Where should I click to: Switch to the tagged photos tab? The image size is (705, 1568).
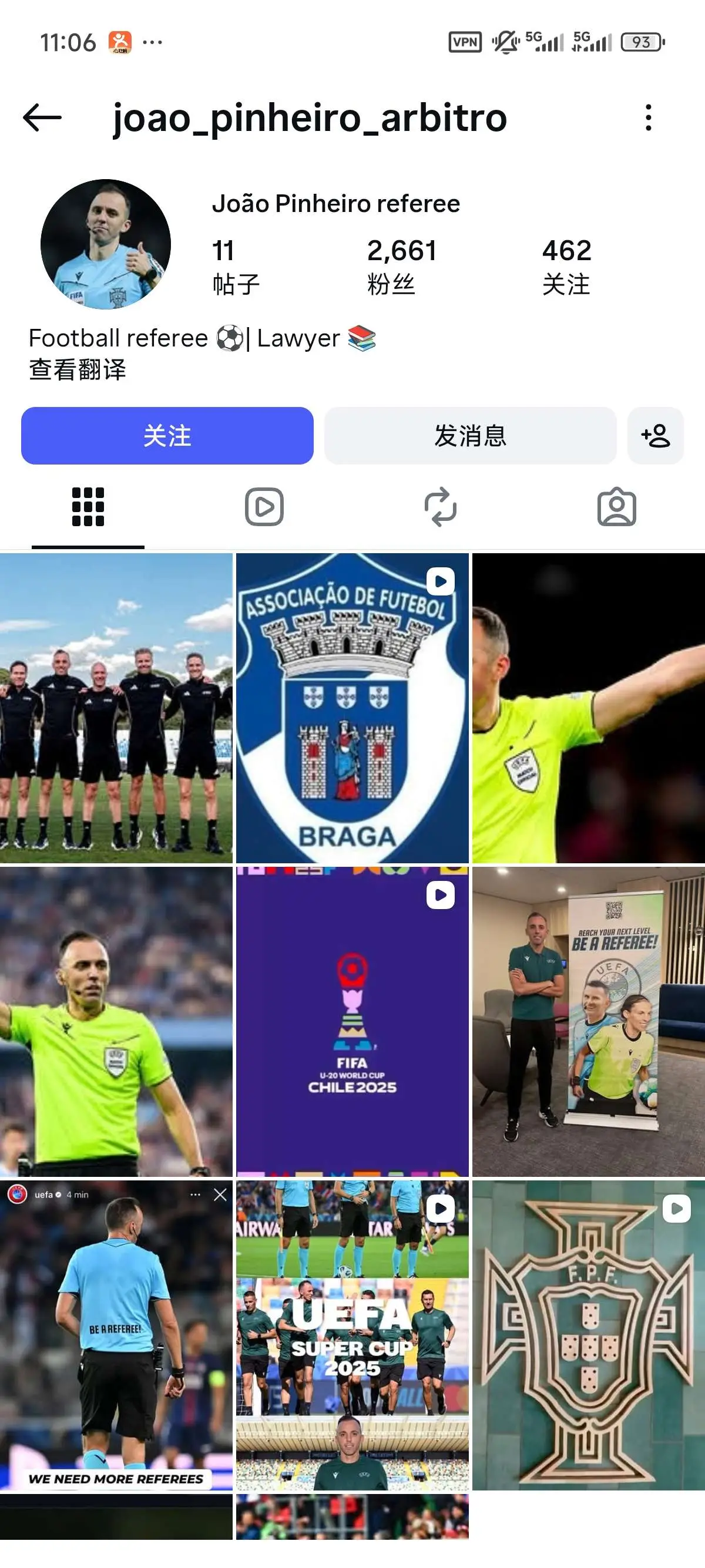[617, 507]
